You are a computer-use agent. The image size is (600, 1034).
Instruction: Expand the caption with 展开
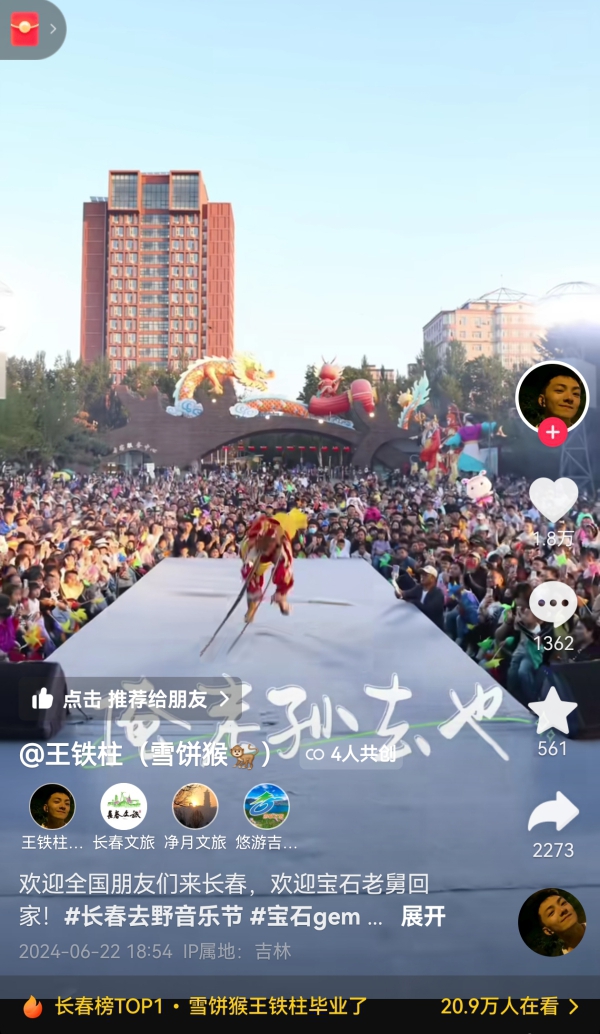tap(422, 916)
